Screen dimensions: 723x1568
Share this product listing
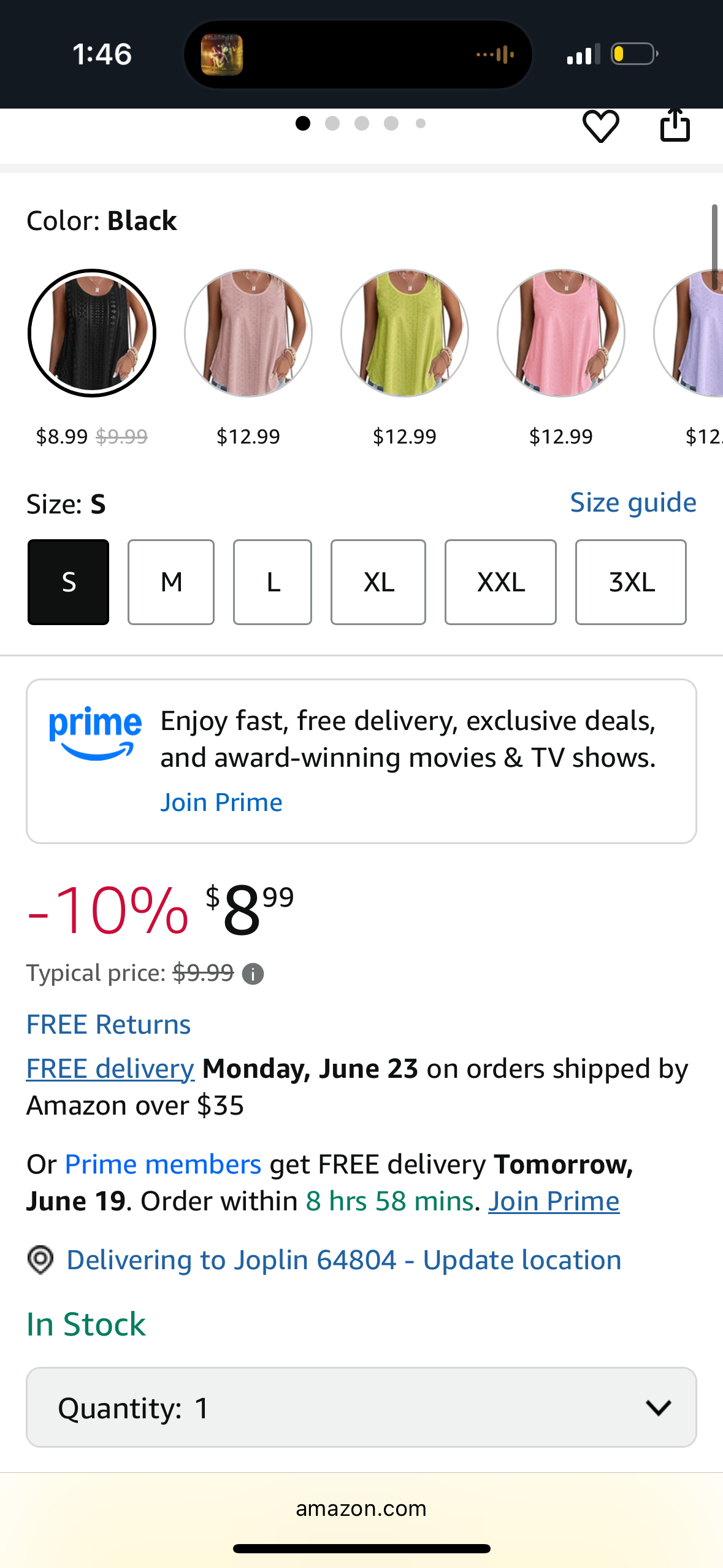675,126
